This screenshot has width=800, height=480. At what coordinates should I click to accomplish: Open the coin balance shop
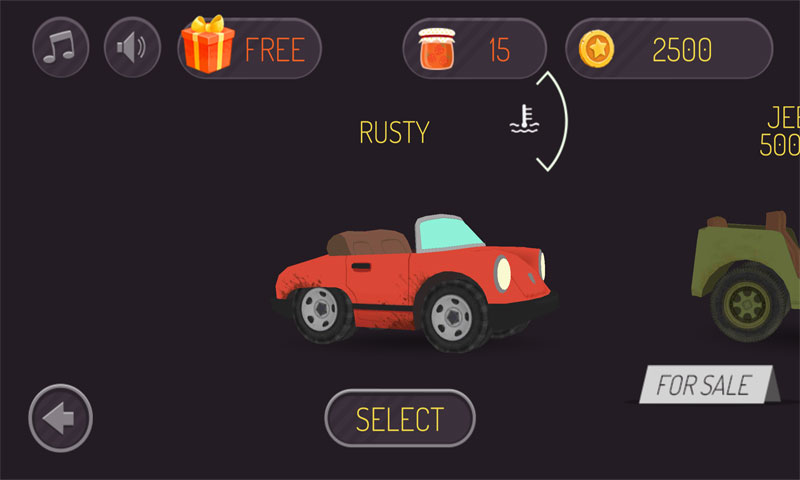click(668, 48)
